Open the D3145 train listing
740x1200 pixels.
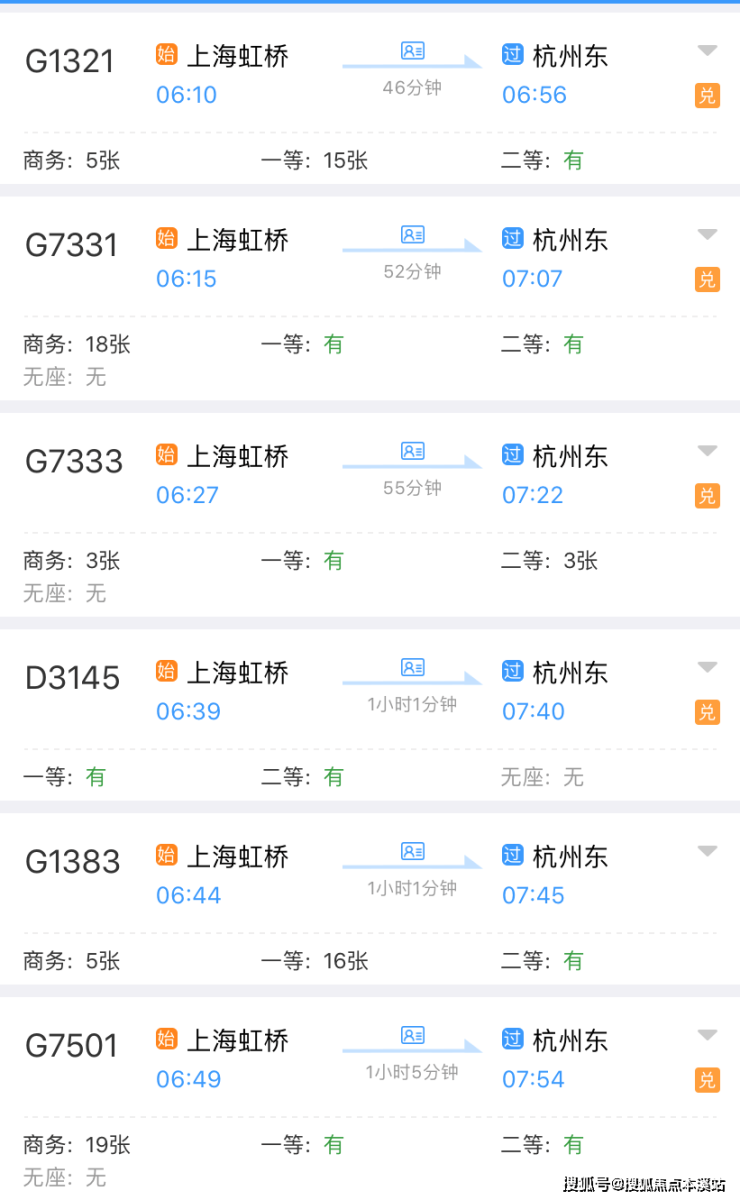72,678
